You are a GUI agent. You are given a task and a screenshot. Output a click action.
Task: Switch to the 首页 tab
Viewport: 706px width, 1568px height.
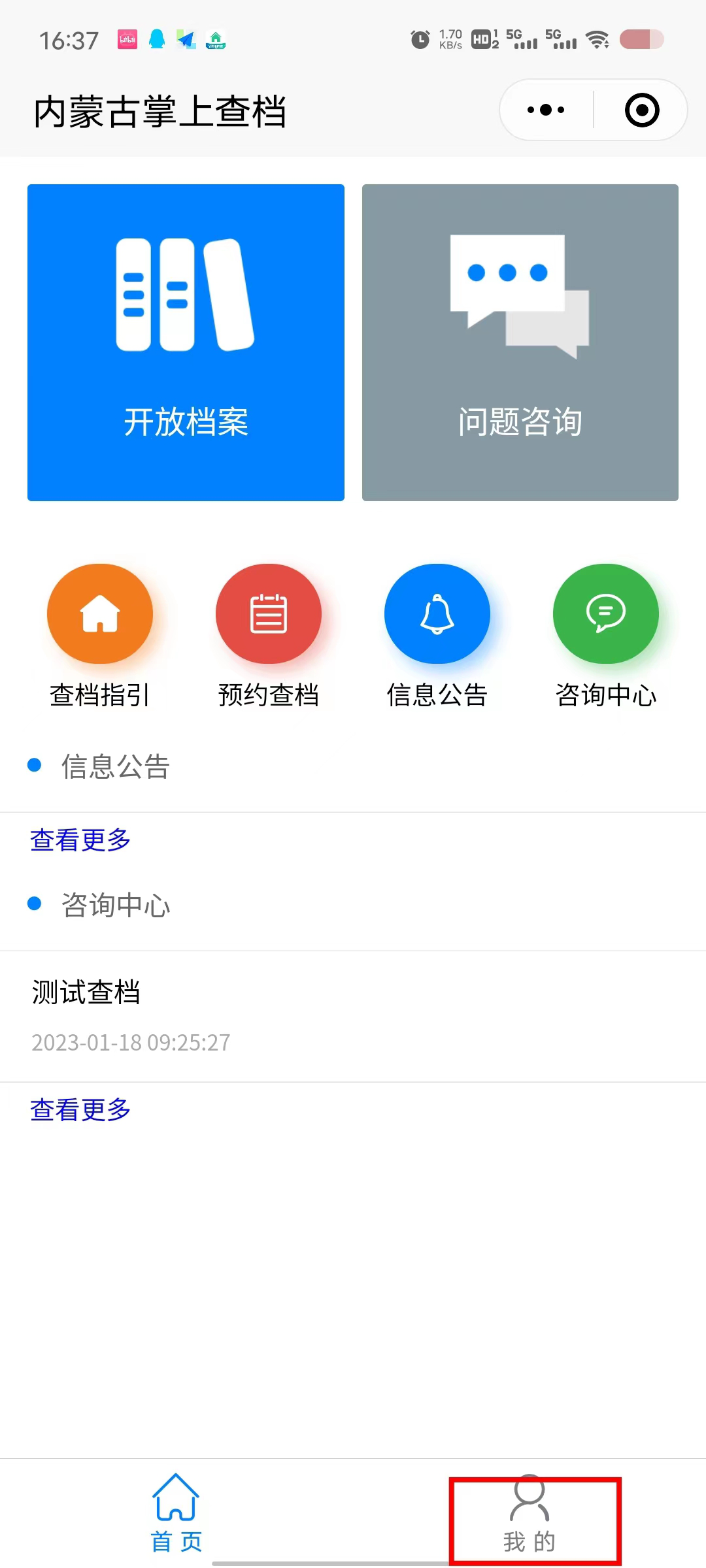[176, 1513]
